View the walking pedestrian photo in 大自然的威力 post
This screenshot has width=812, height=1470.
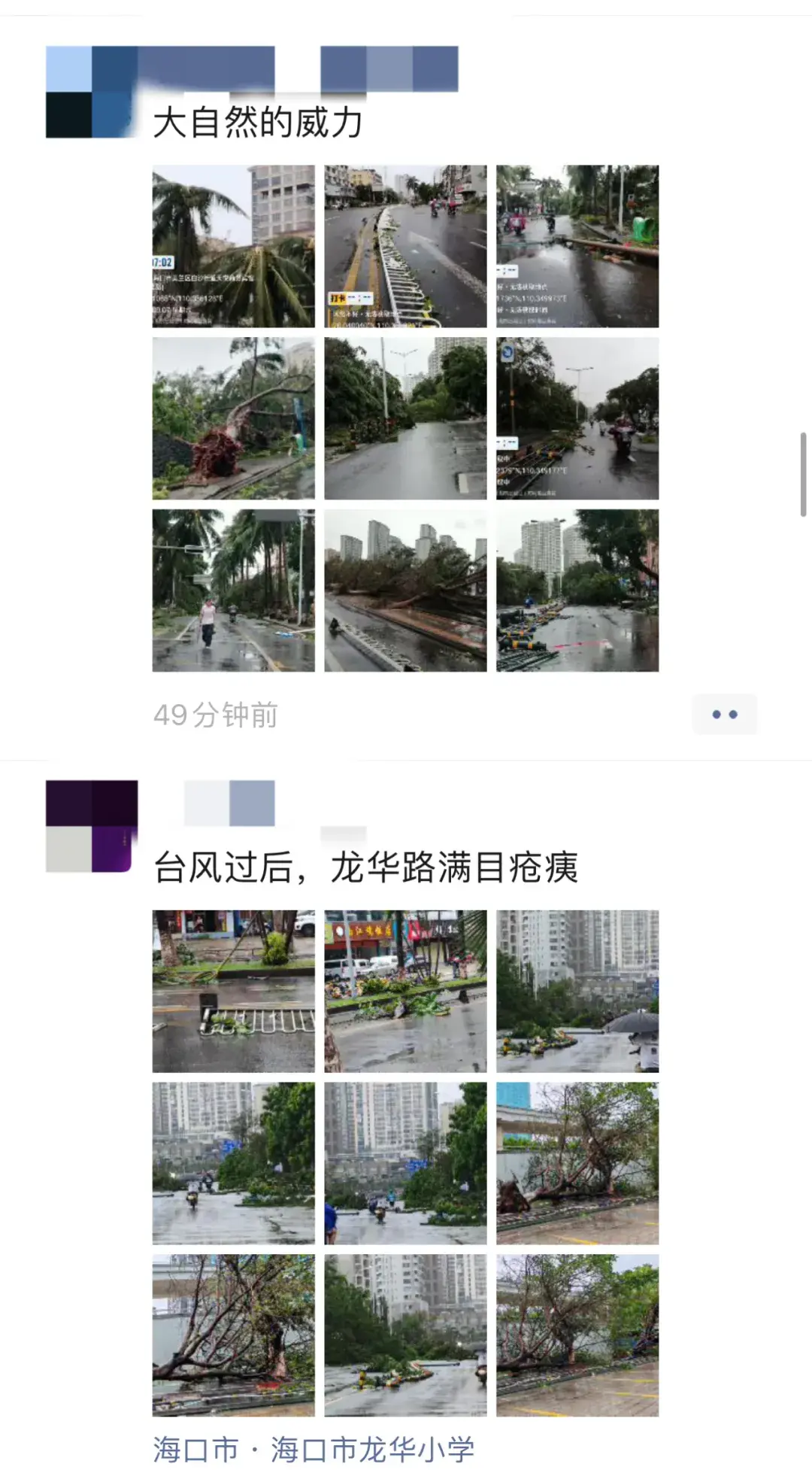(x=233, y=591)
